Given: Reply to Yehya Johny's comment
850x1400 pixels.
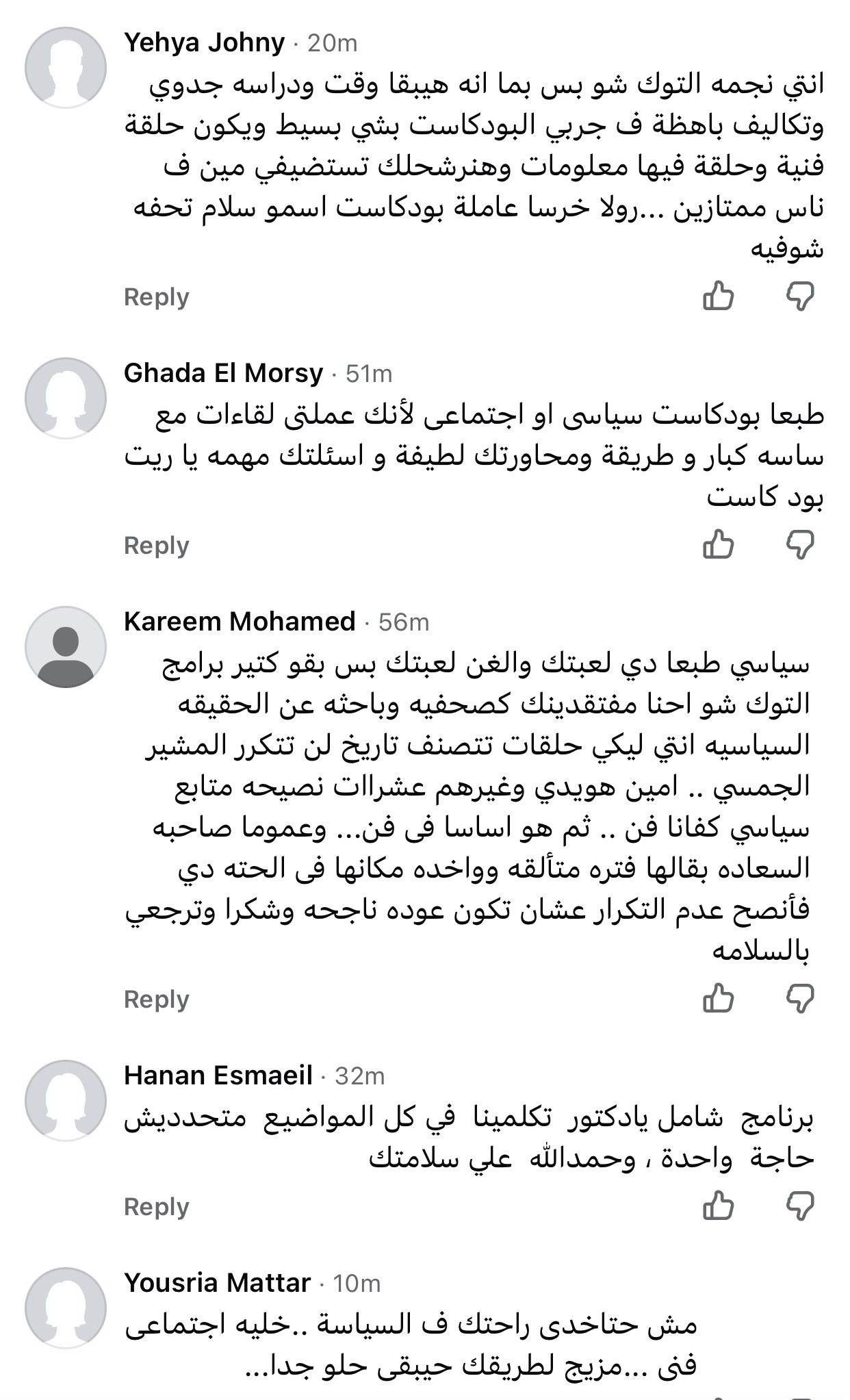Looking at the screenshot, I should (x=156, y=297).
